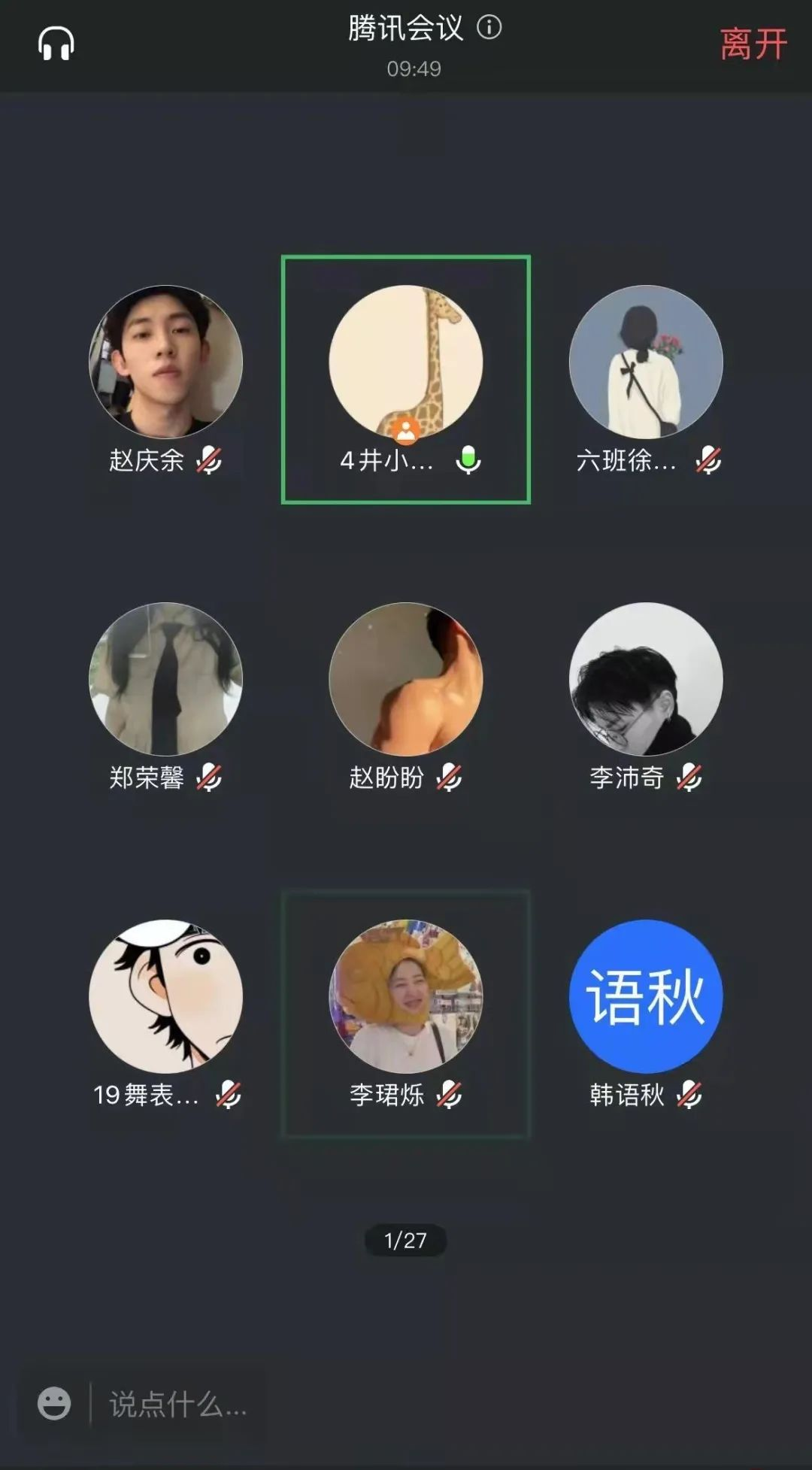Screen dimensions: 812x1470
Task: Tap participant 赵盼盼's tile
Action: tap(406, 680)
